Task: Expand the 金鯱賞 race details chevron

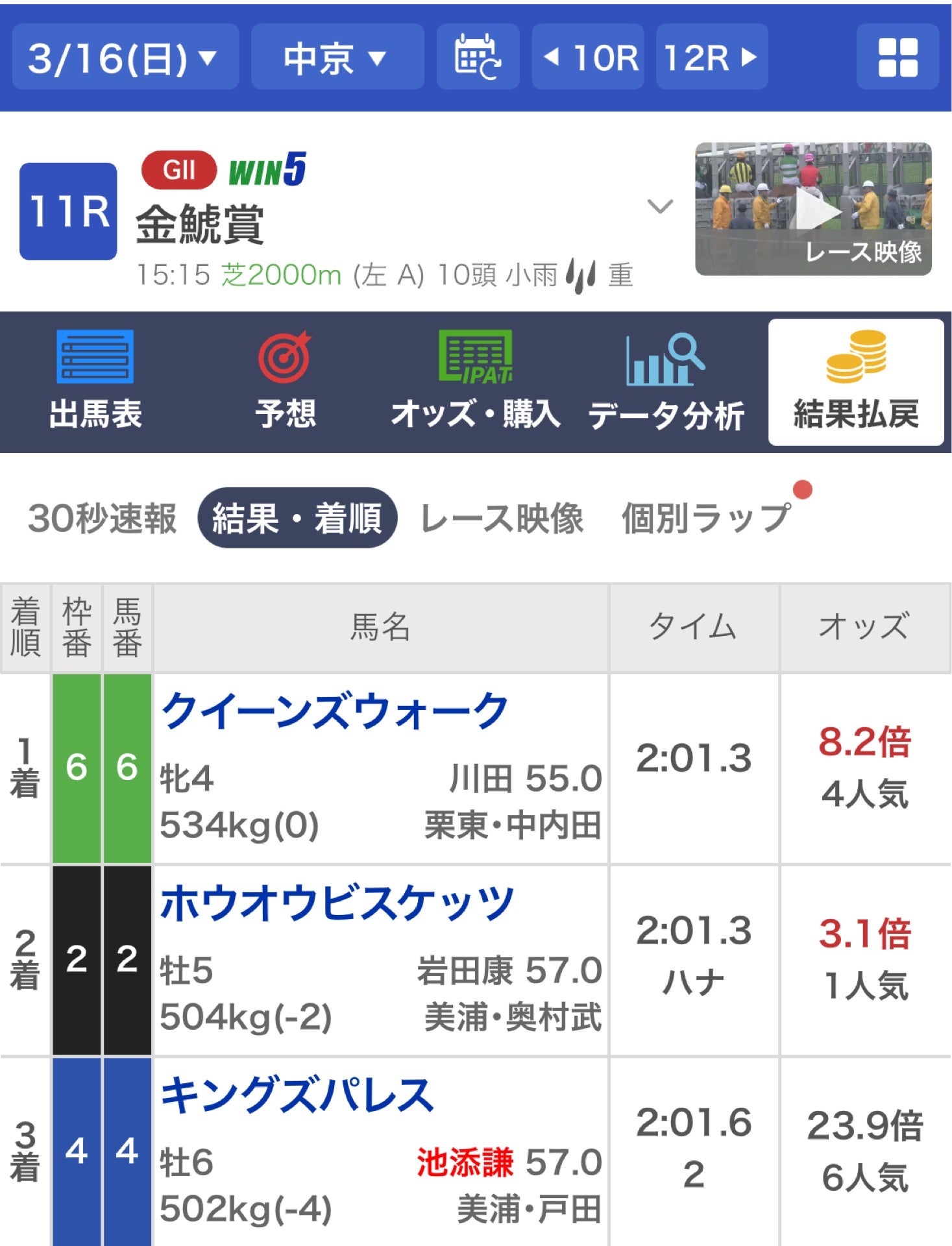Action: (x=660, y=207)
